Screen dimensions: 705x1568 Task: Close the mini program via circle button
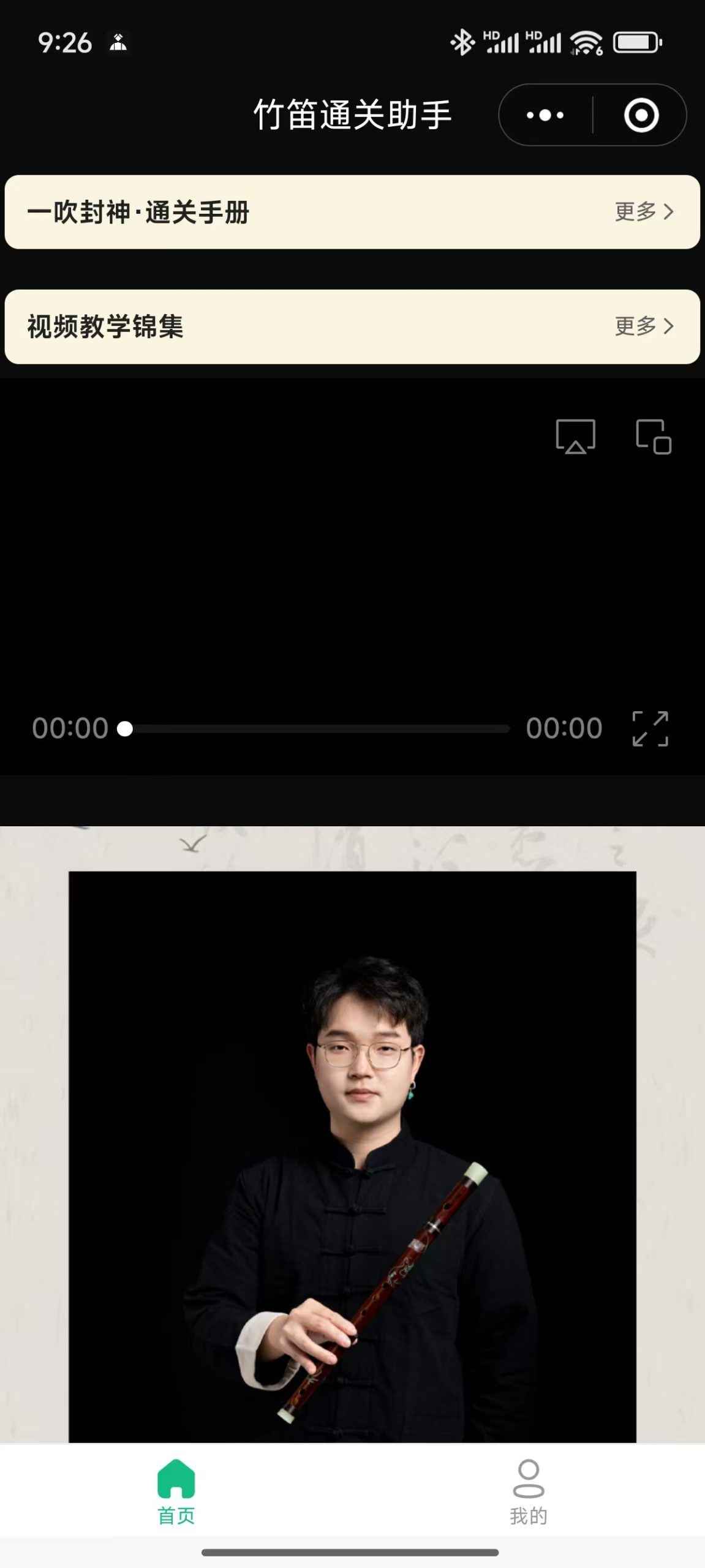[641, 115]
